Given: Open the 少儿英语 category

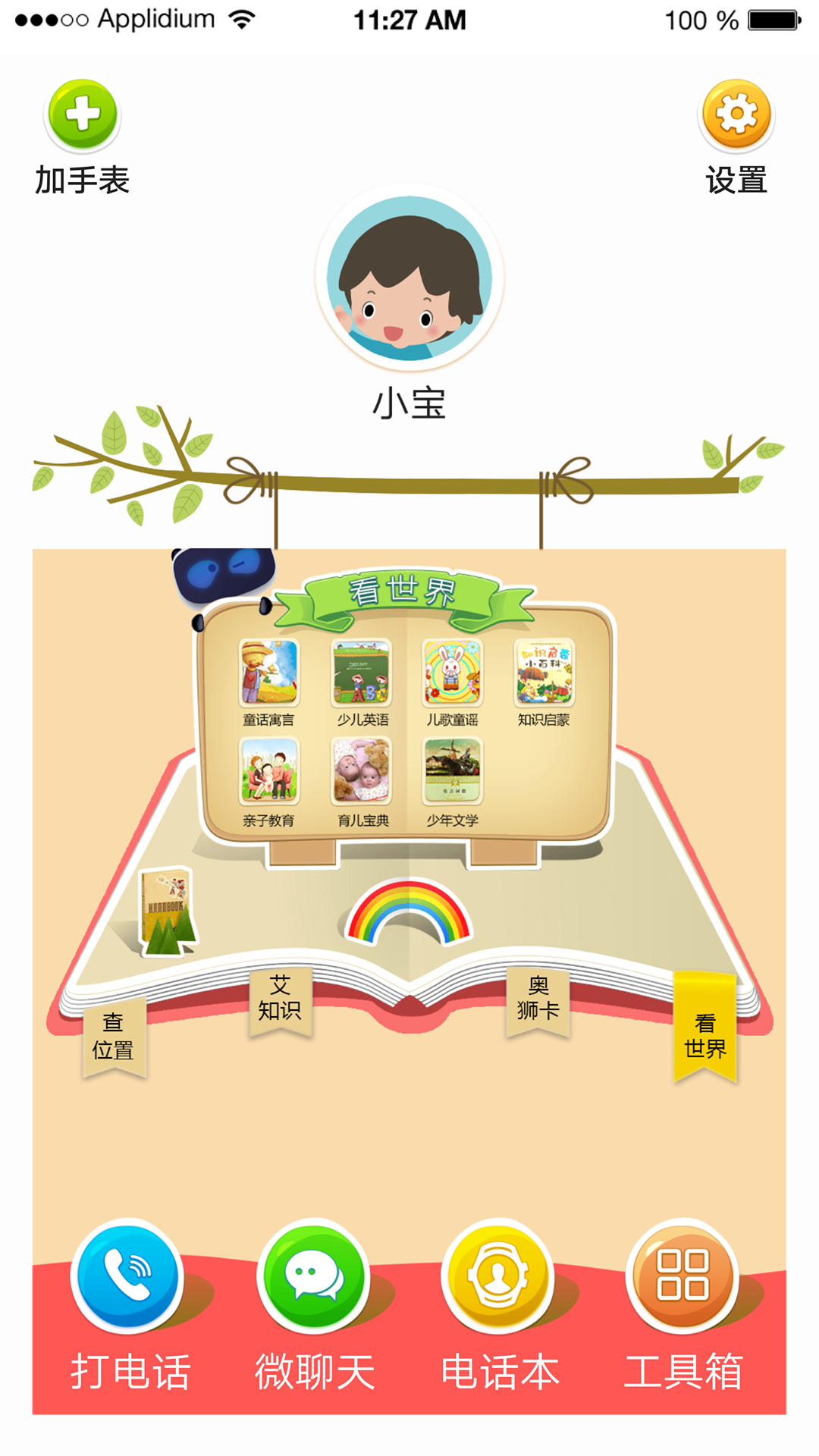Looking at the screenshot, I should 362,673.
